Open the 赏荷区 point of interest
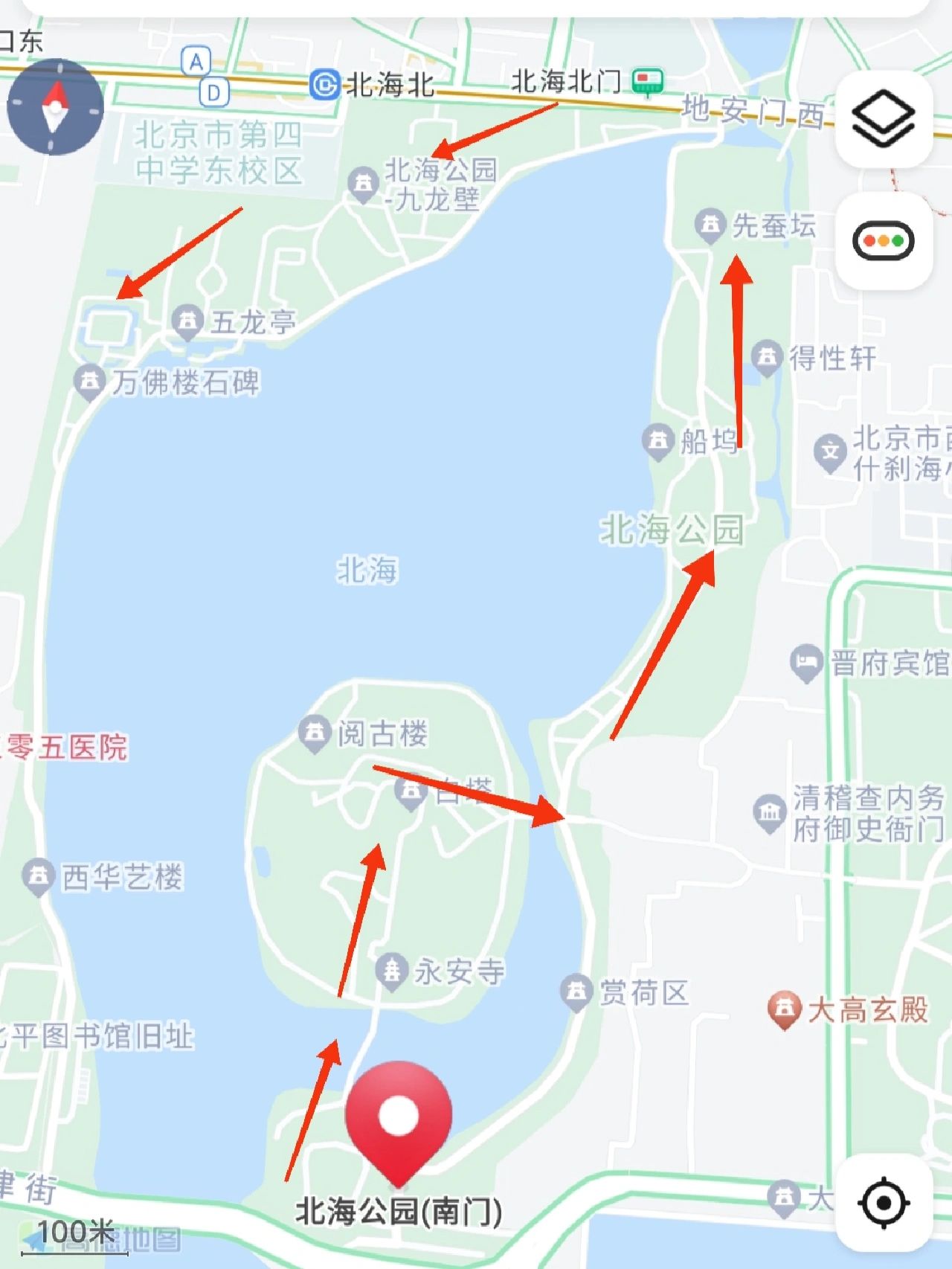Viewport: 952px width, 1269px height. click(x=576, y=992)
